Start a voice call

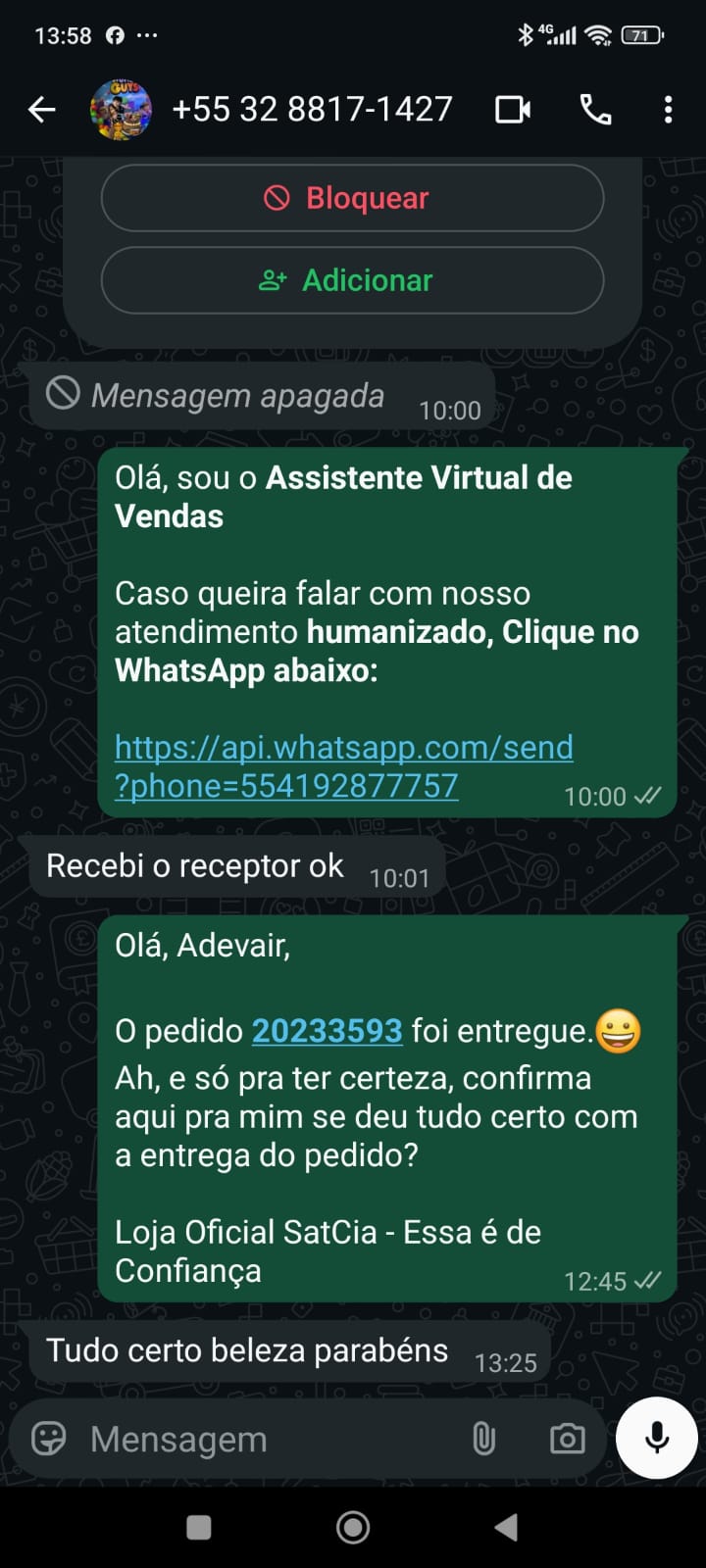(x=595, y=110)
